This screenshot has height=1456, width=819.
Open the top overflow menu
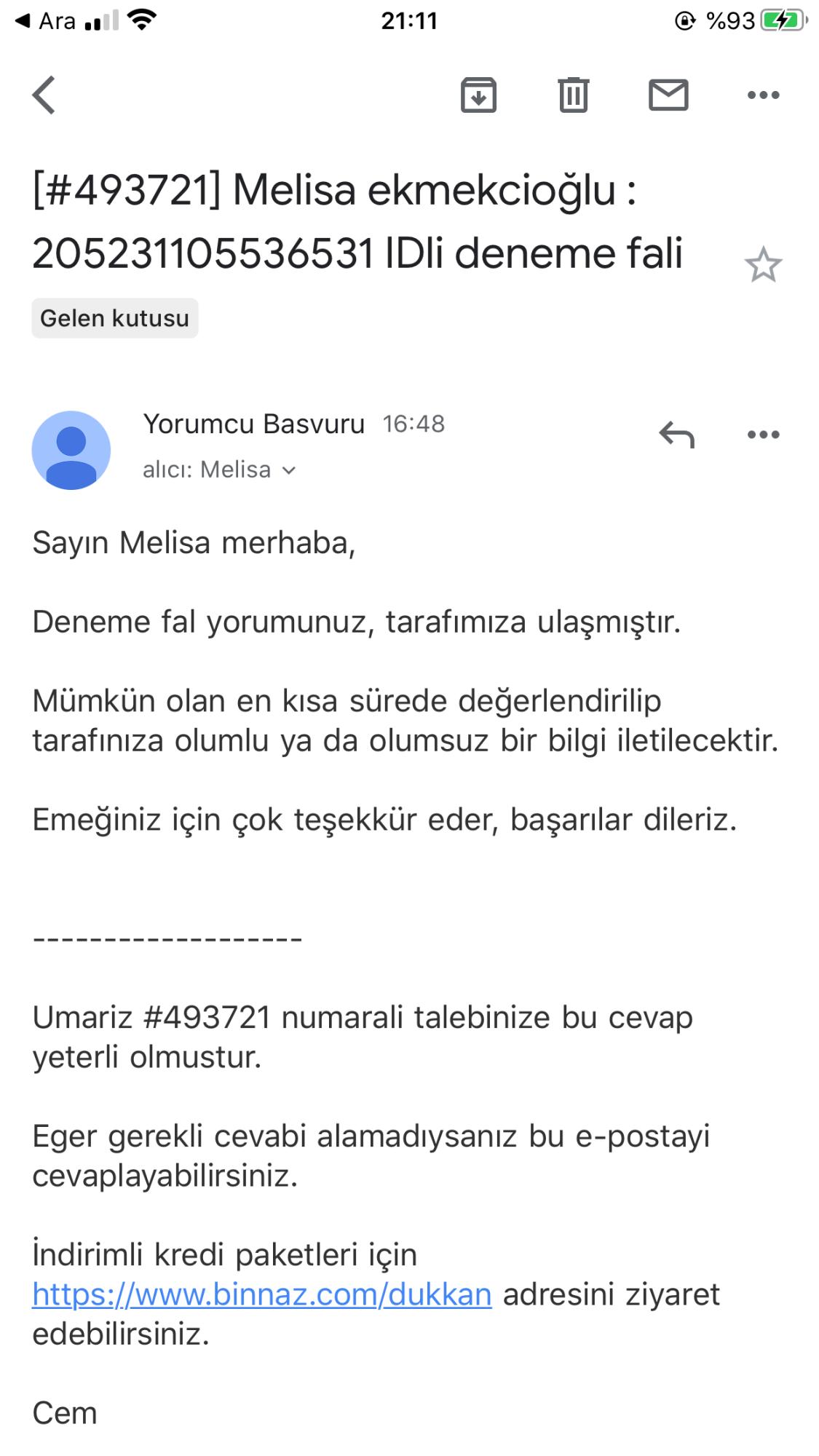pos(763,95)
